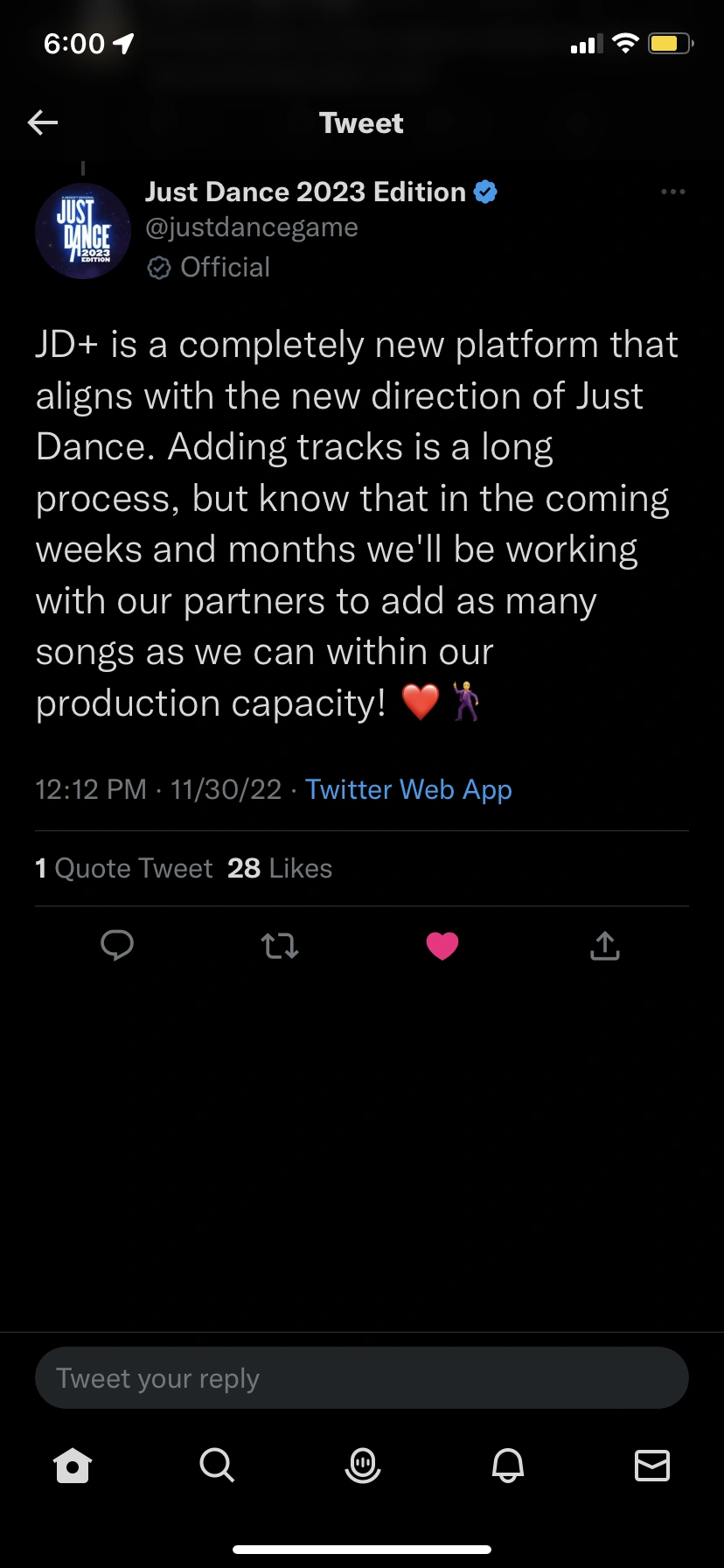The height and width of the screenshot is (1568, 724).
Task: Tap the Official label checkmark
Action: (x=158, y=268)
